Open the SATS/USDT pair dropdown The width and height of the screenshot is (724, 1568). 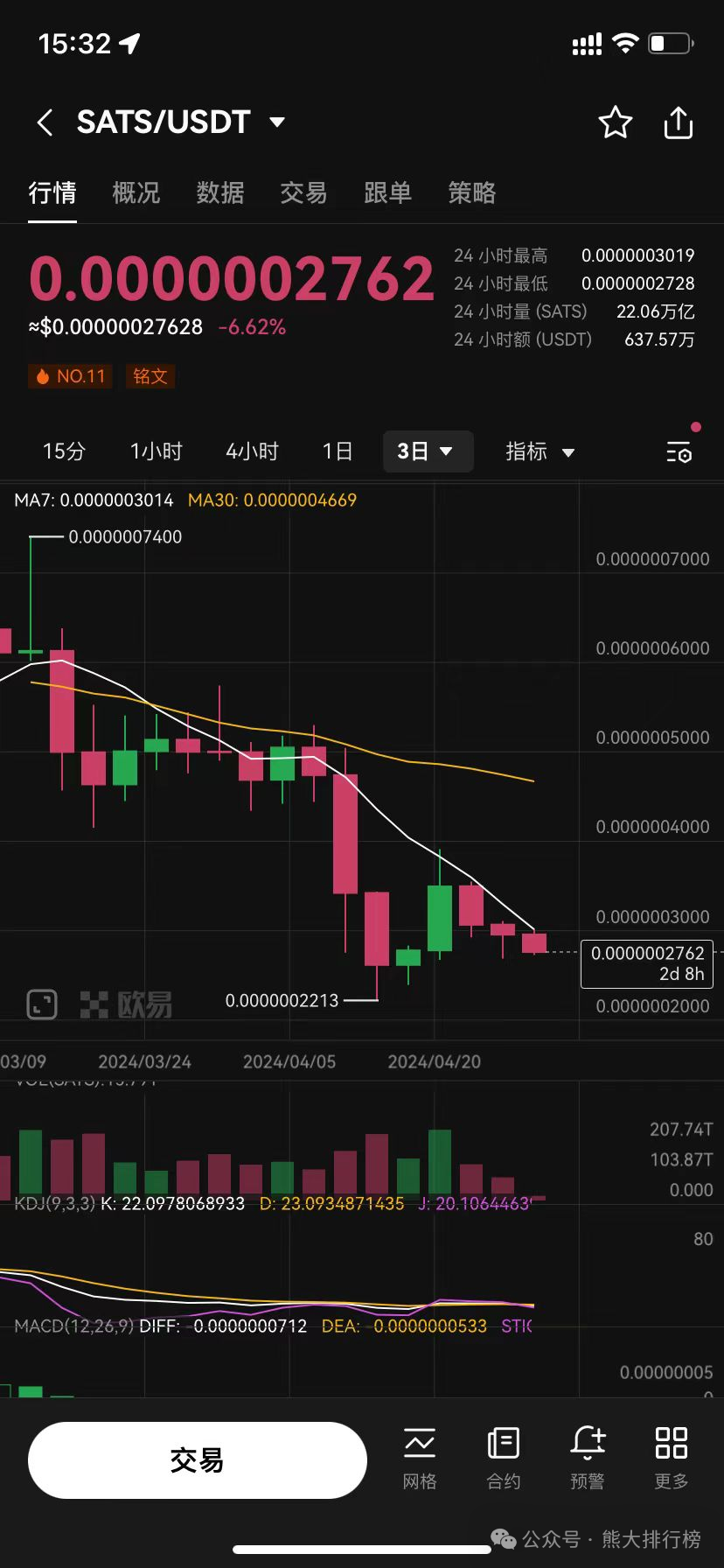[x=277, y=122]
